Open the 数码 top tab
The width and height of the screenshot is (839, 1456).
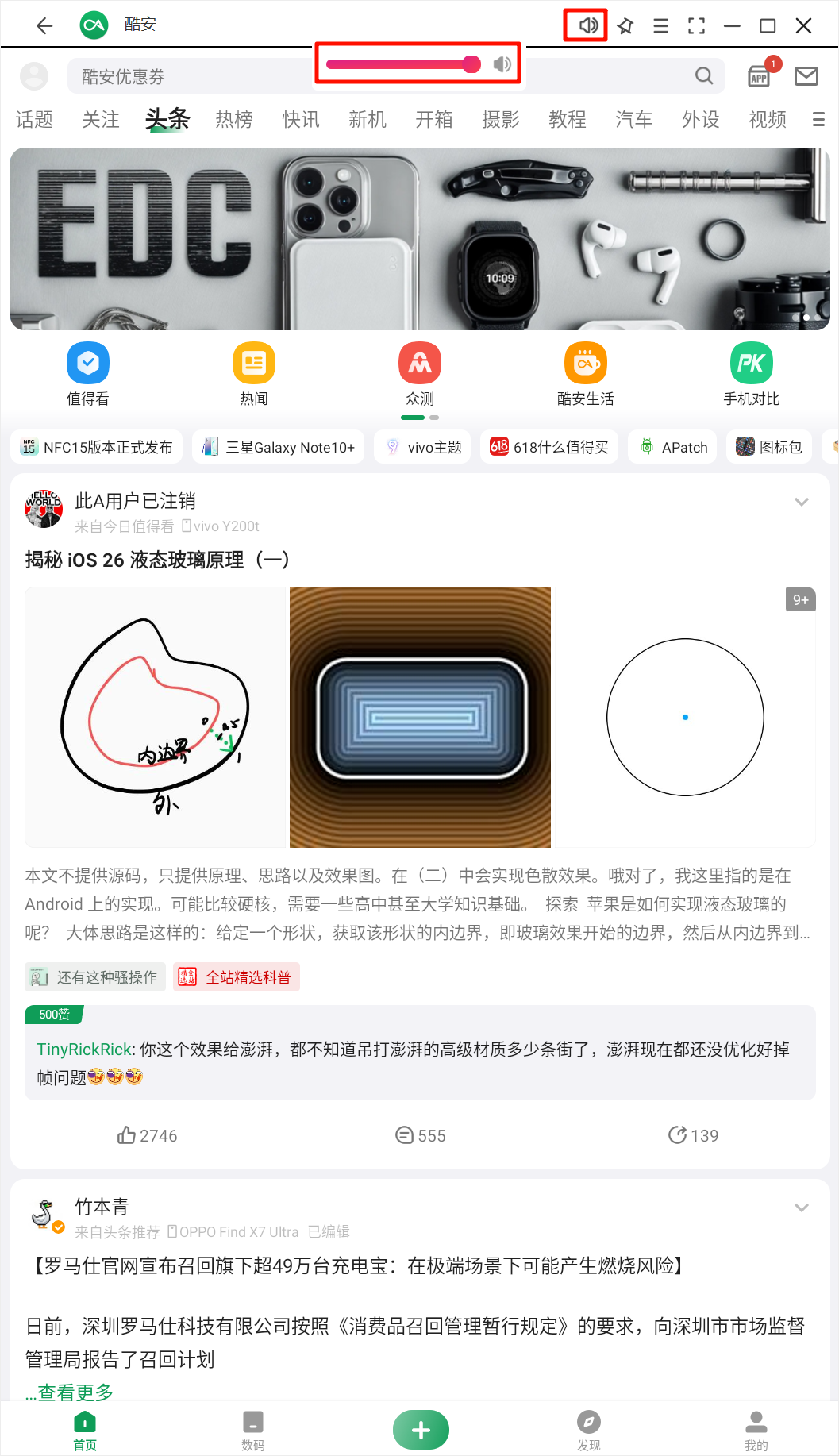click(252, 1429)
